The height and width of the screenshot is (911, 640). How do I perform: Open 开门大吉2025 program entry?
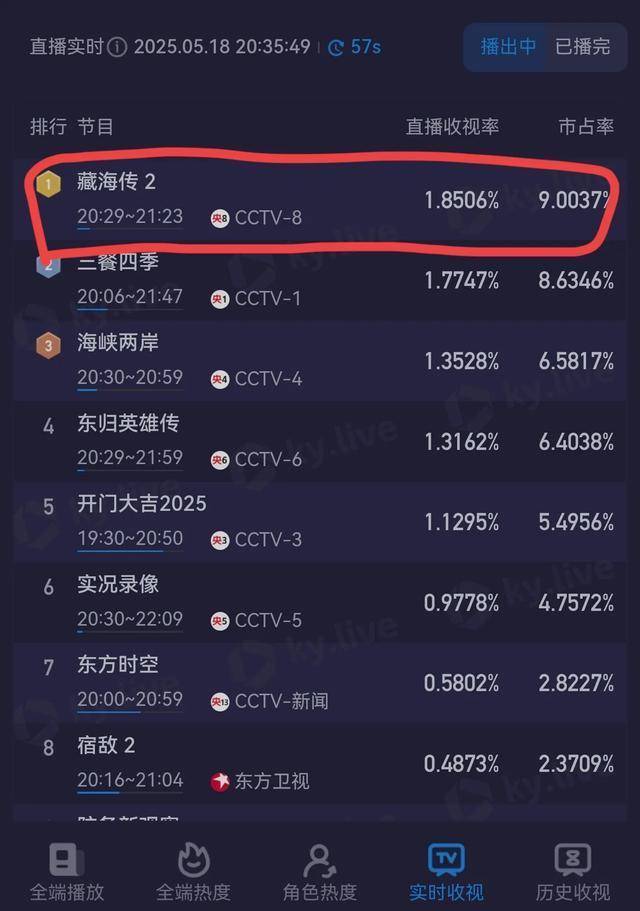320,521
